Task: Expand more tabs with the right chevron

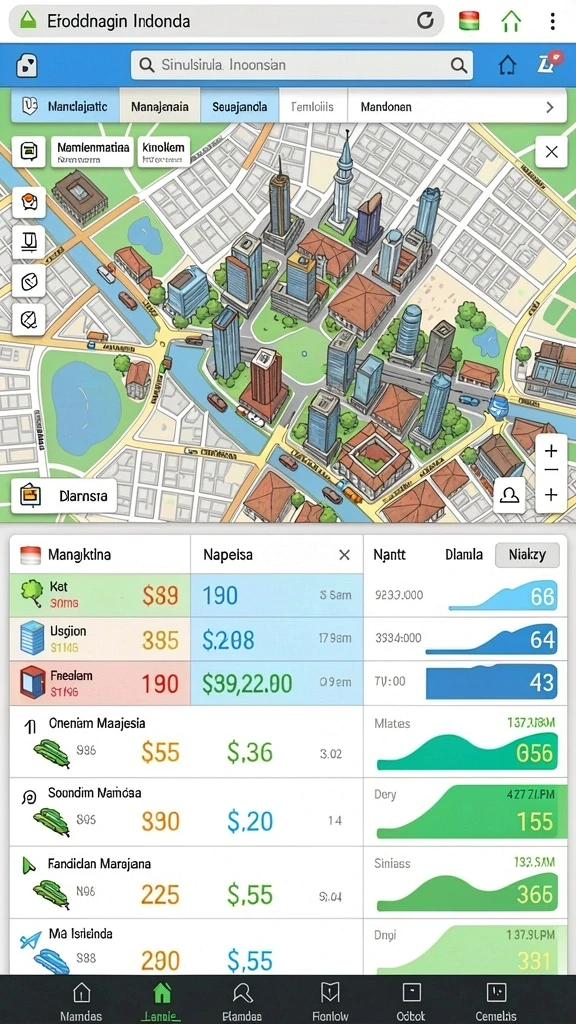Action: point(550,106)
